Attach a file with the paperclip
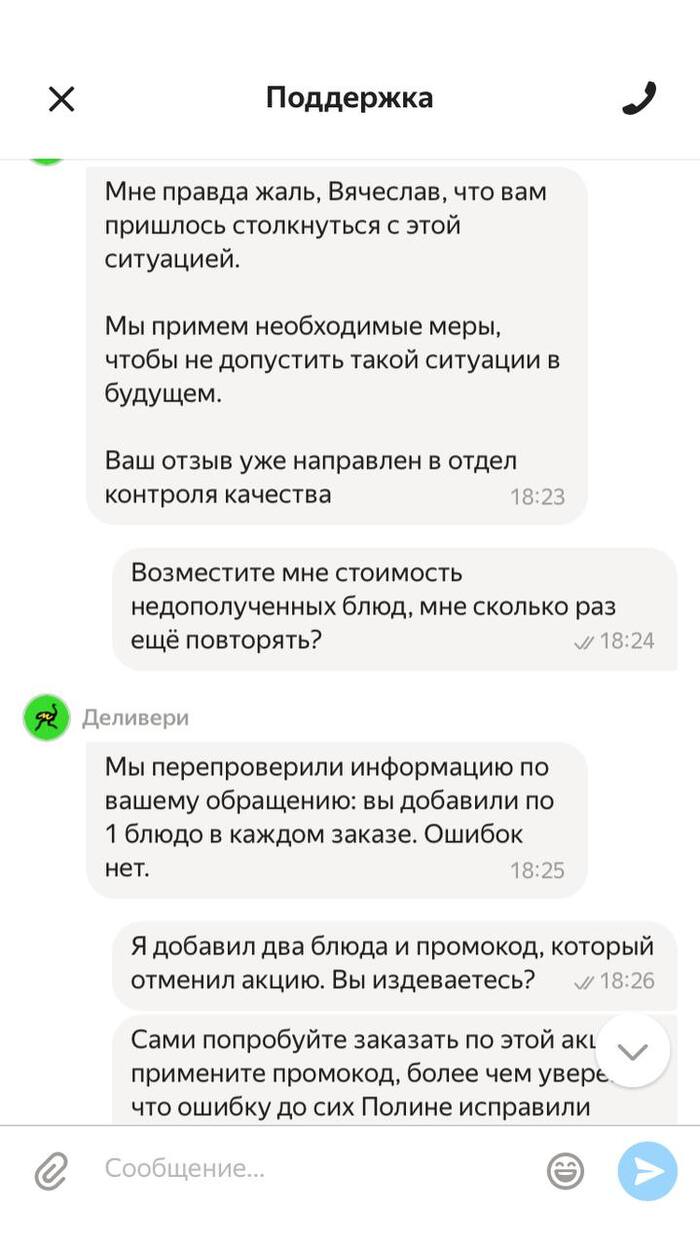 coord(50,1170)
